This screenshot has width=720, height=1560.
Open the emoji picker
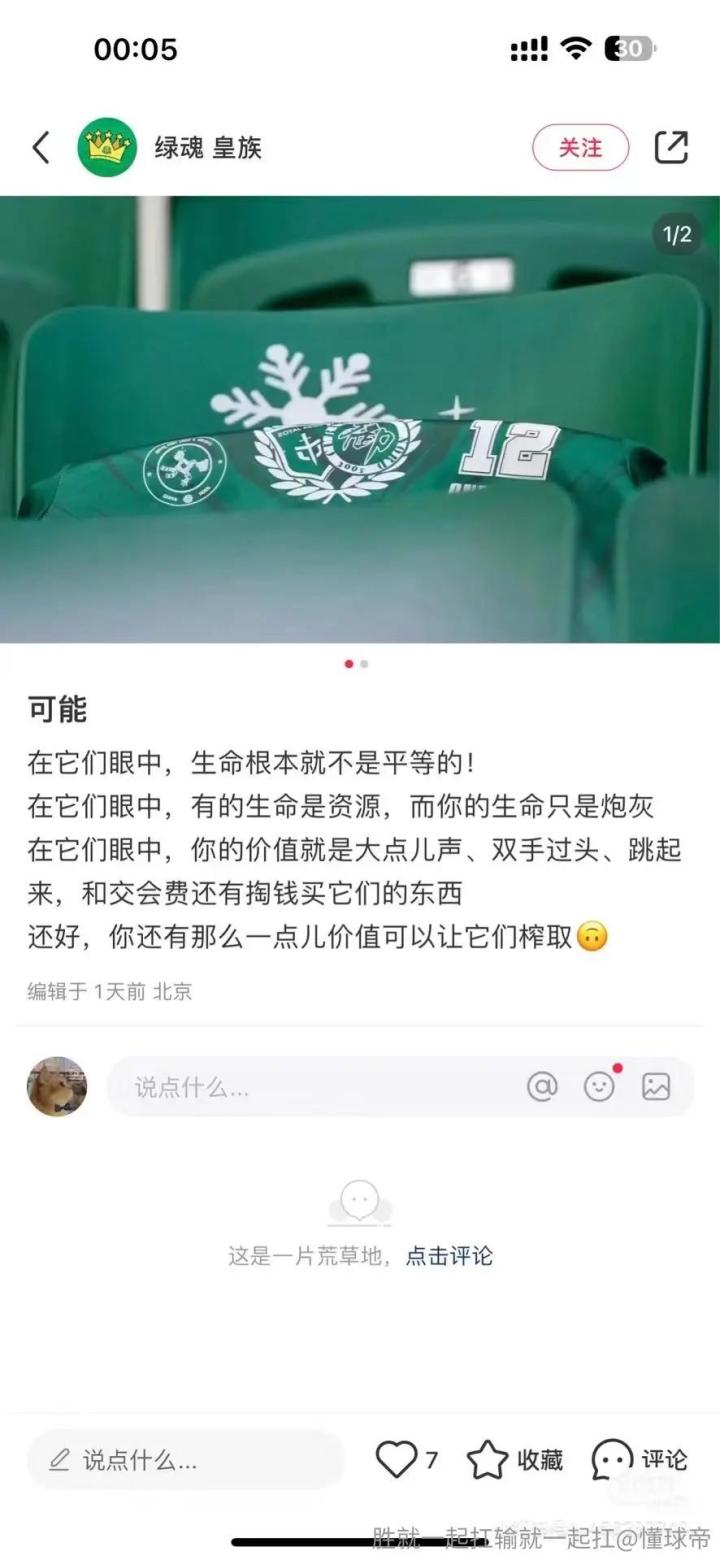coord(599,1087)
